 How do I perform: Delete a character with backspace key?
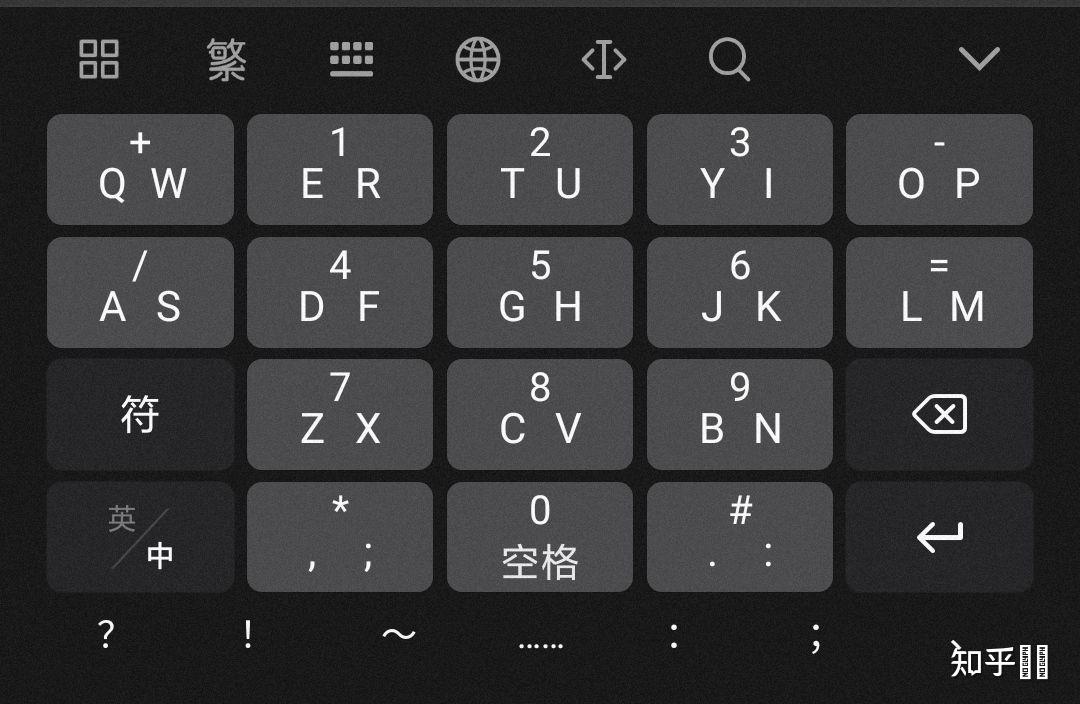pyautogui.click(x=939, y=414)
